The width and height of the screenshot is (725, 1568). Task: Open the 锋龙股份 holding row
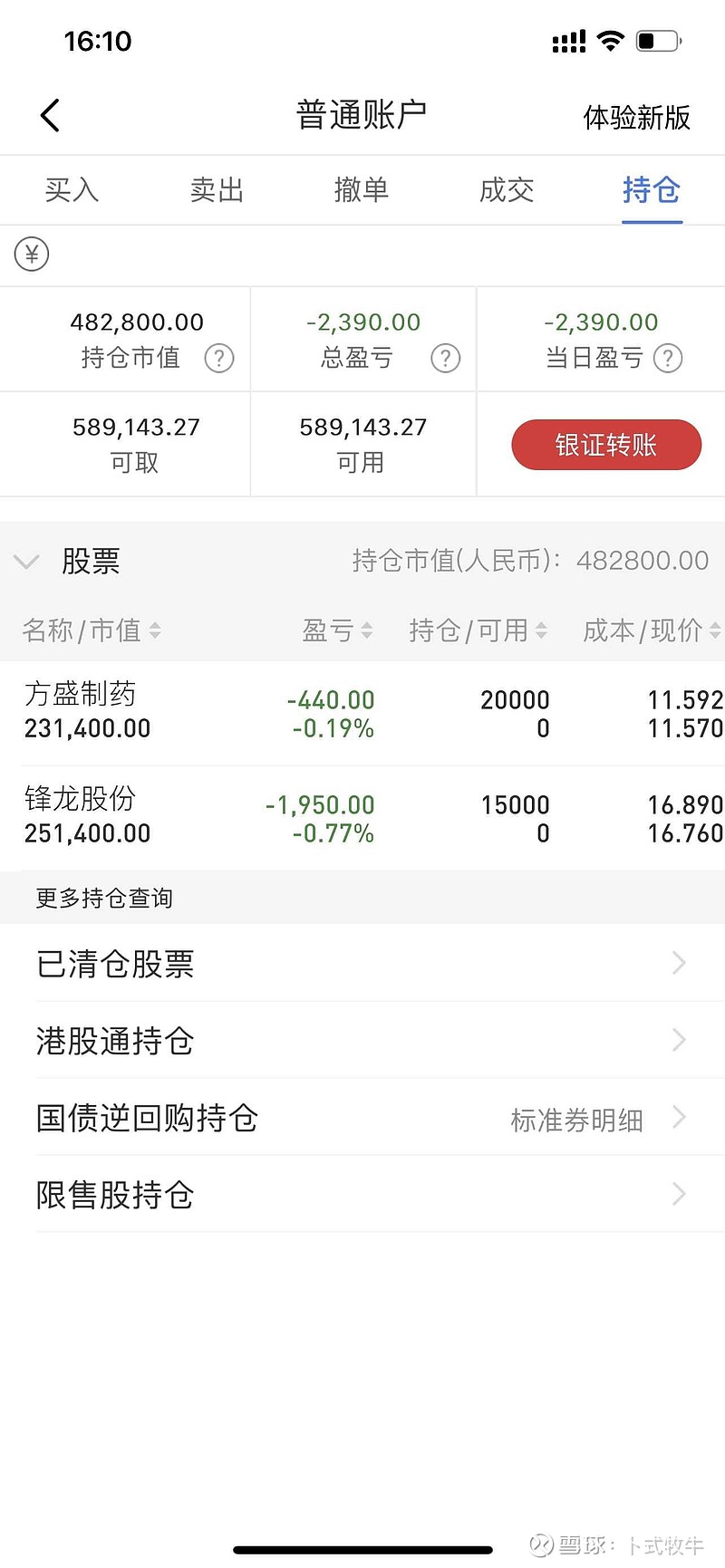[x=362, y=819]
